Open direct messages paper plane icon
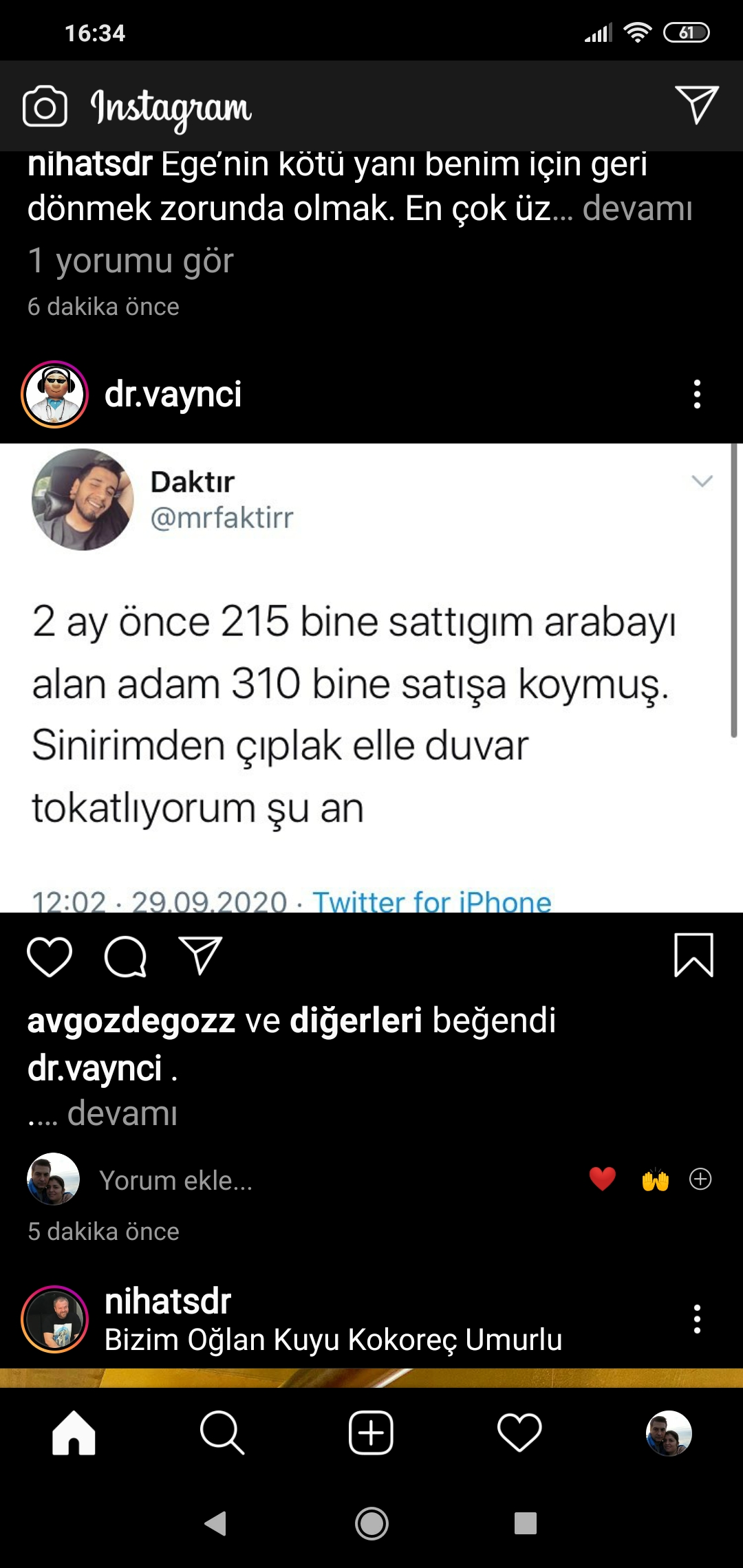Image resolution: width=743 pixels, height=1568 pixels. tap(696, 105)
